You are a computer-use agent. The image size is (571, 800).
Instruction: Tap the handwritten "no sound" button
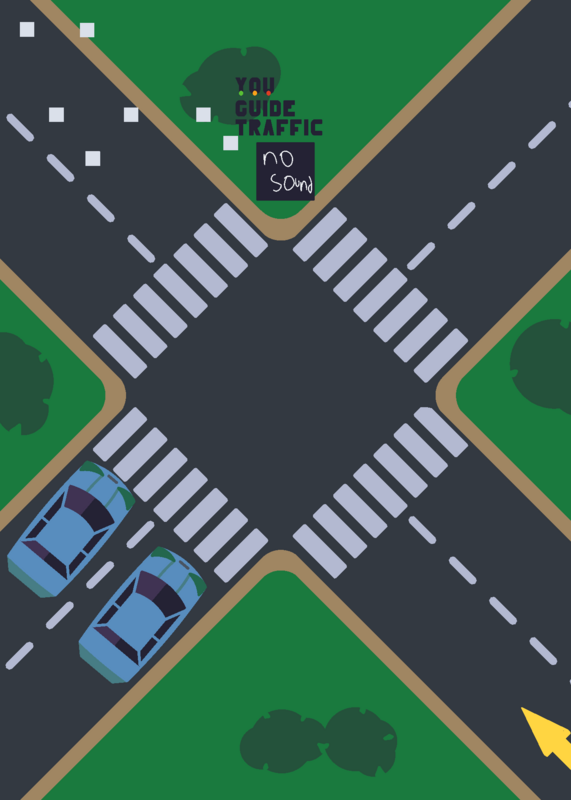285,171
